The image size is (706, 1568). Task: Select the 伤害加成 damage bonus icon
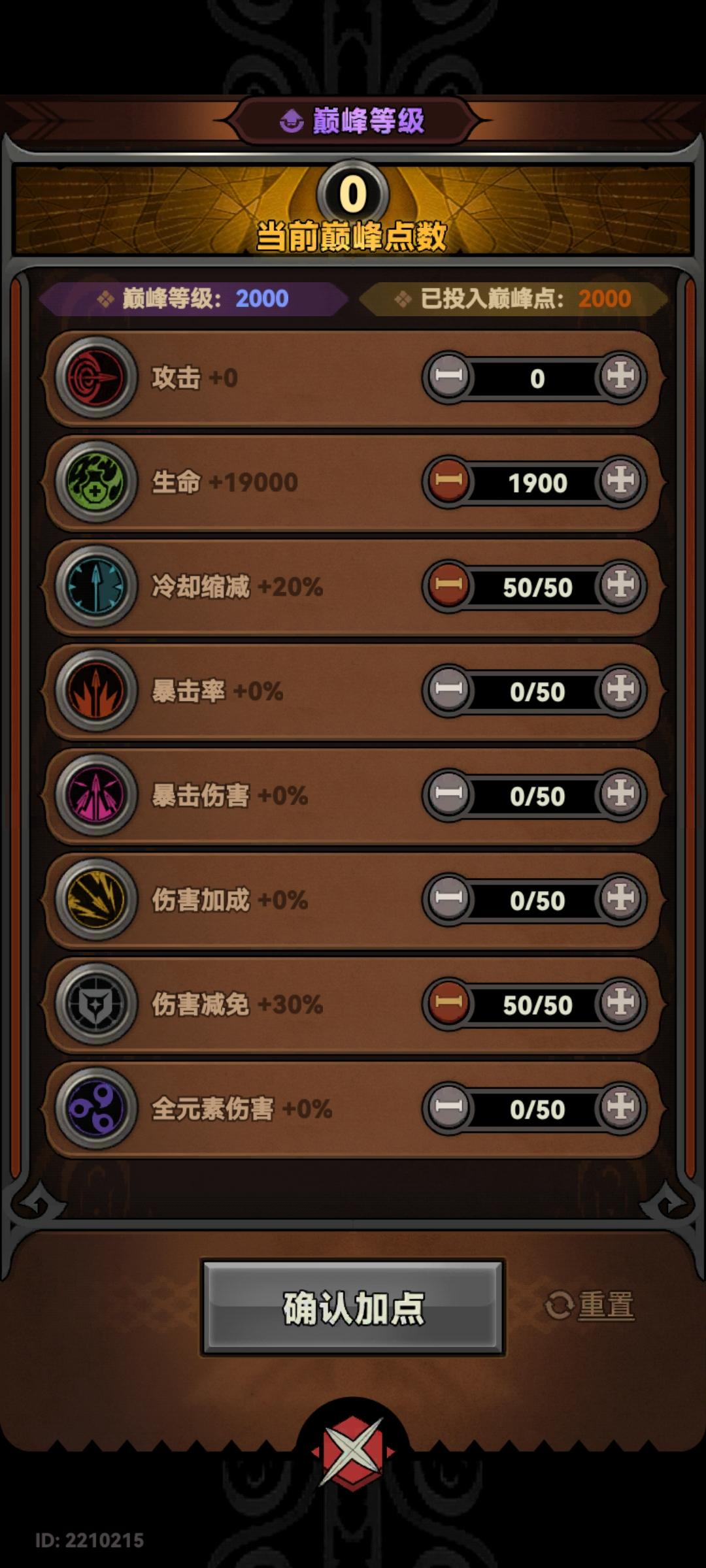pos(95,900)
